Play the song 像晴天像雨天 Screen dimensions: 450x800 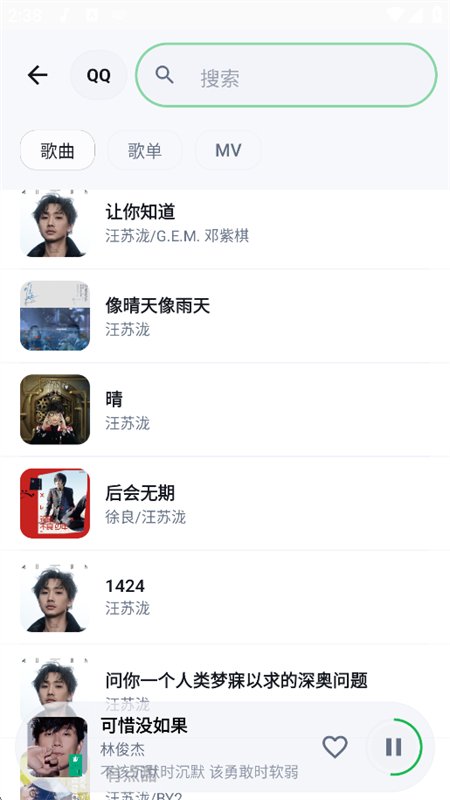pos(225,316)
